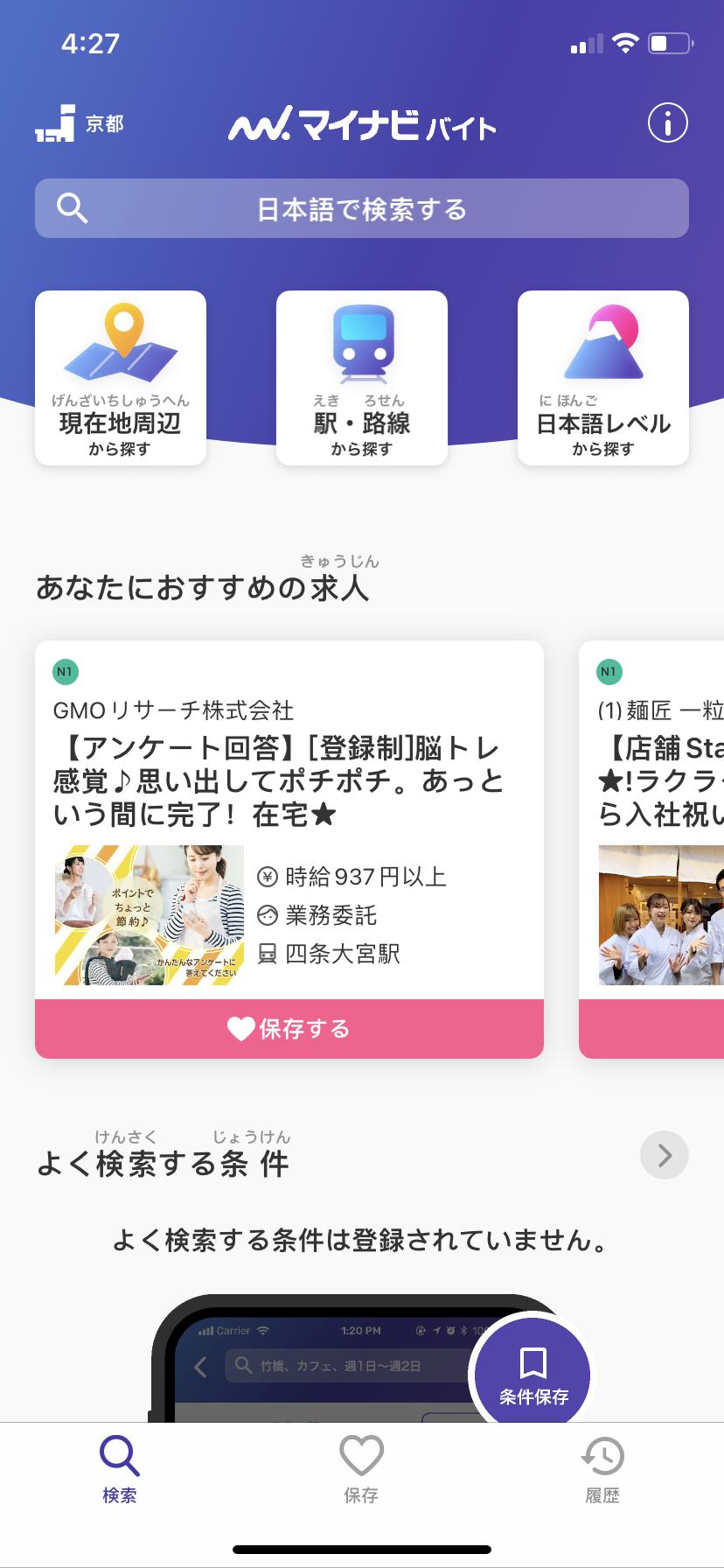Viewport: 724px width, 1568px height.
Task: Select the Mt. Fuji icon for 日本語レベル search
Action: click(x=602, y=343)
